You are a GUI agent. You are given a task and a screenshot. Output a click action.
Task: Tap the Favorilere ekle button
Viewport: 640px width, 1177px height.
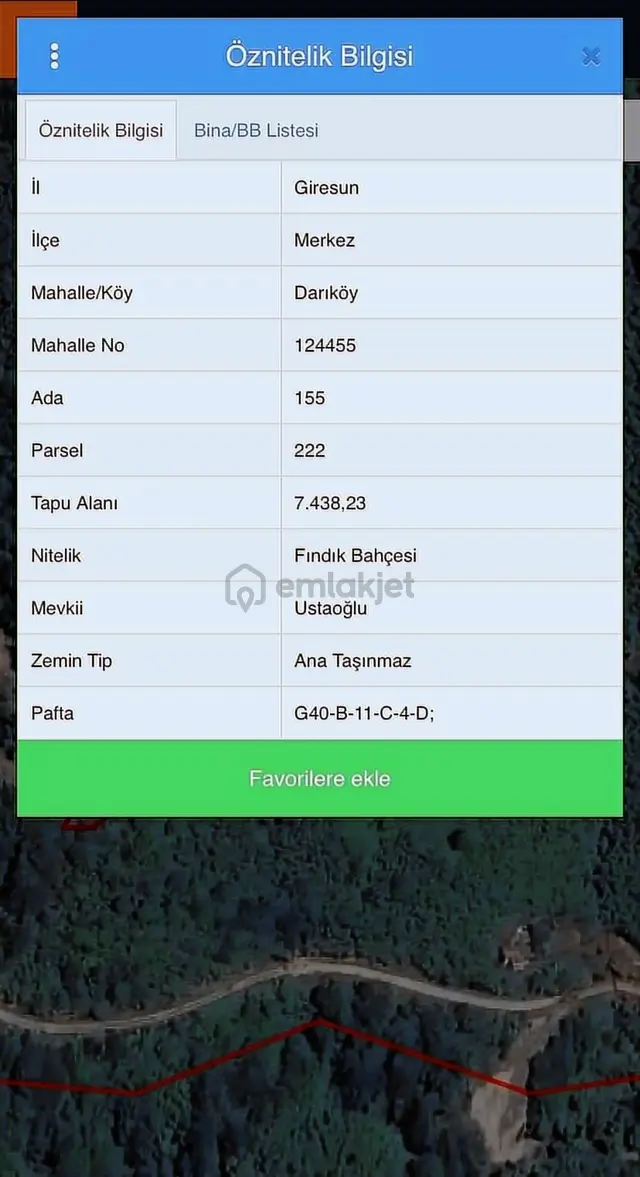pos(320,778)
